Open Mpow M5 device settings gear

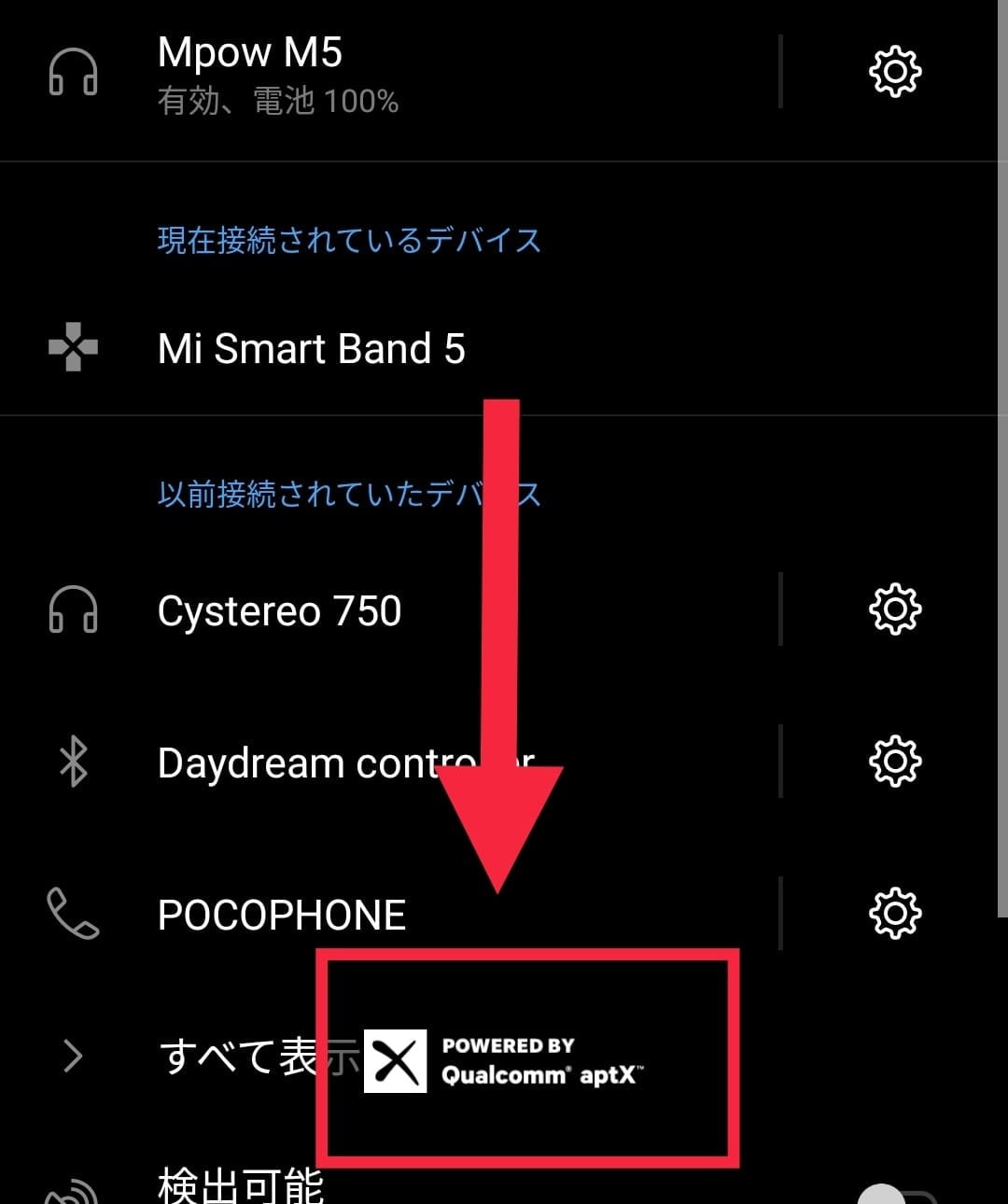coord(894,72)
